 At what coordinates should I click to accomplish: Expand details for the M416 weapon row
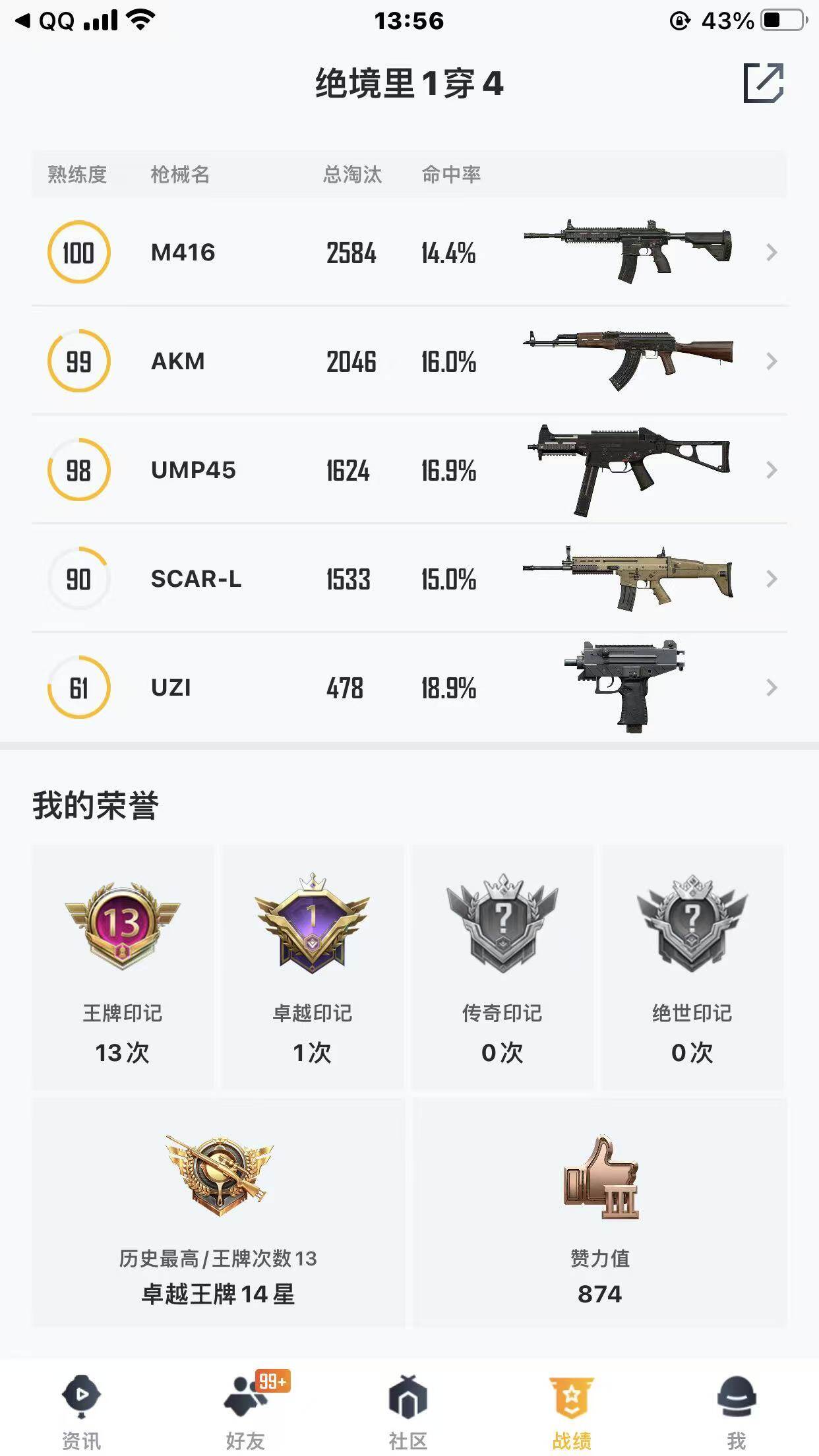pos(772,253)
